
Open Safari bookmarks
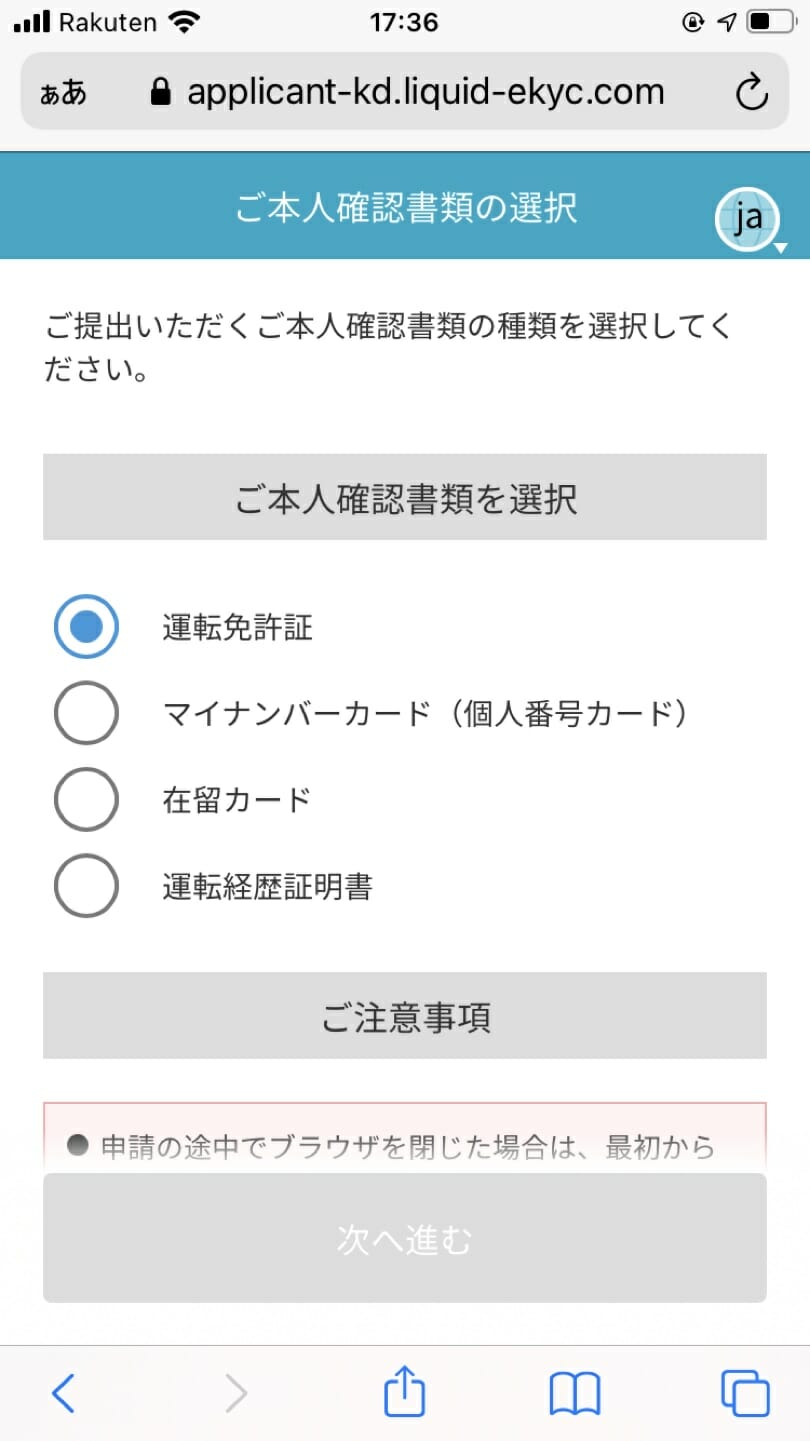click(x=574, y=1392)
